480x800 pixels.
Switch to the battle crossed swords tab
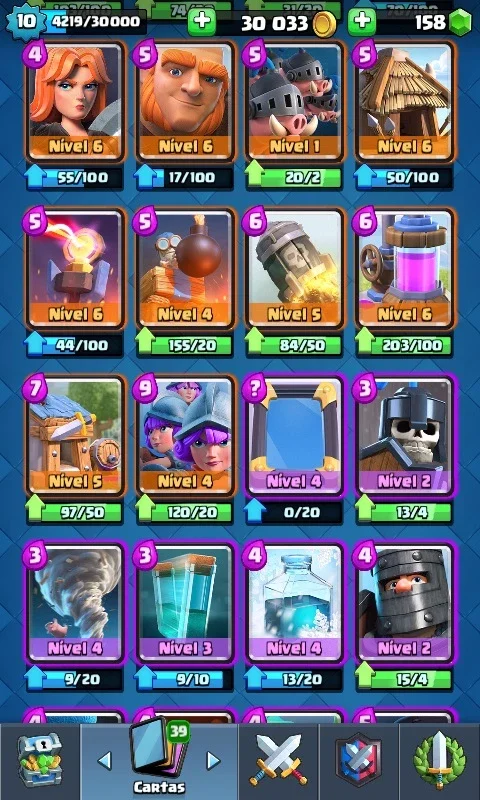279,761
